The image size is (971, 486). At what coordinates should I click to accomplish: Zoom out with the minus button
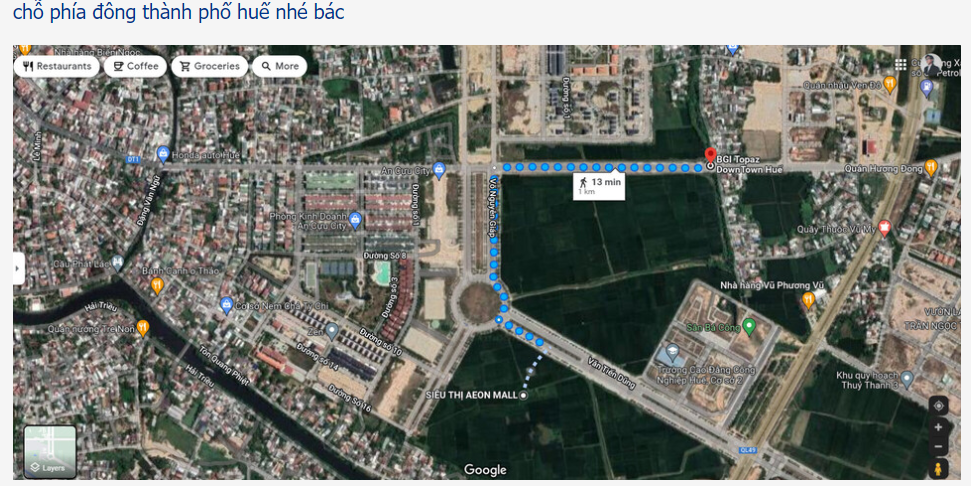[x=938, y=446]
